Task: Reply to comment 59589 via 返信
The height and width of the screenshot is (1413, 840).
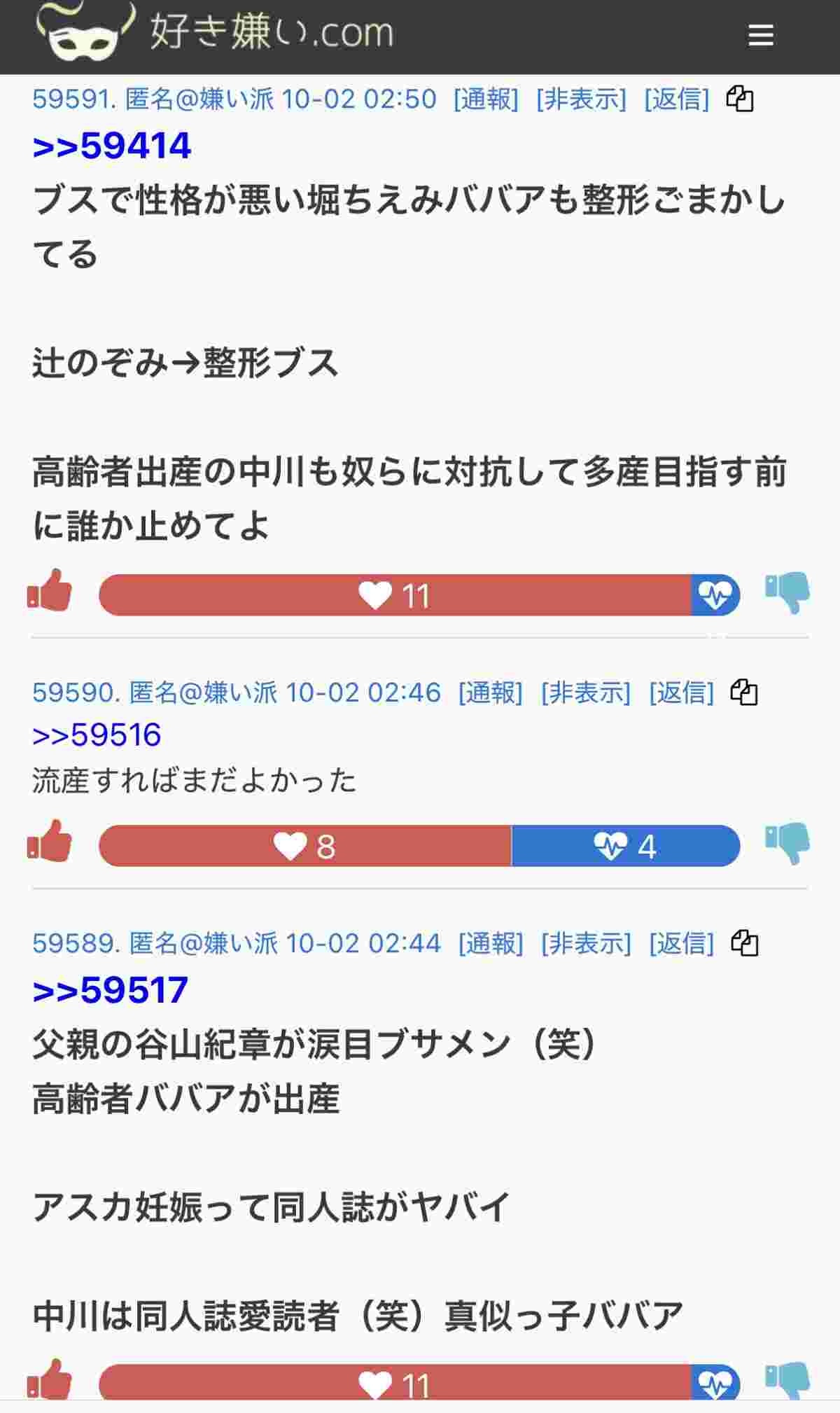Action: tap(681, 943)
